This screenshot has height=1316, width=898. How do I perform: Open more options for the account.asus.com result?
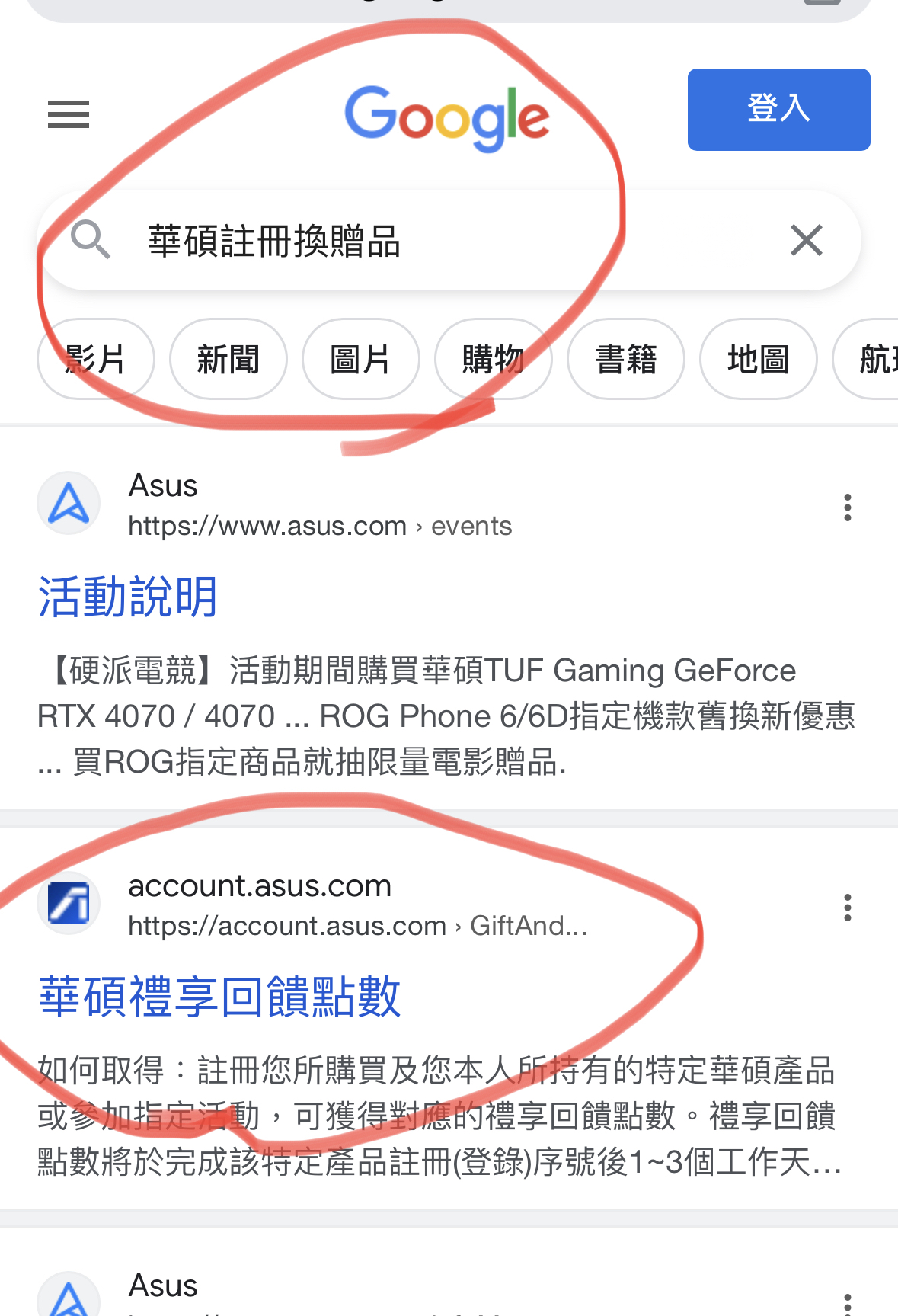point(847,908)
